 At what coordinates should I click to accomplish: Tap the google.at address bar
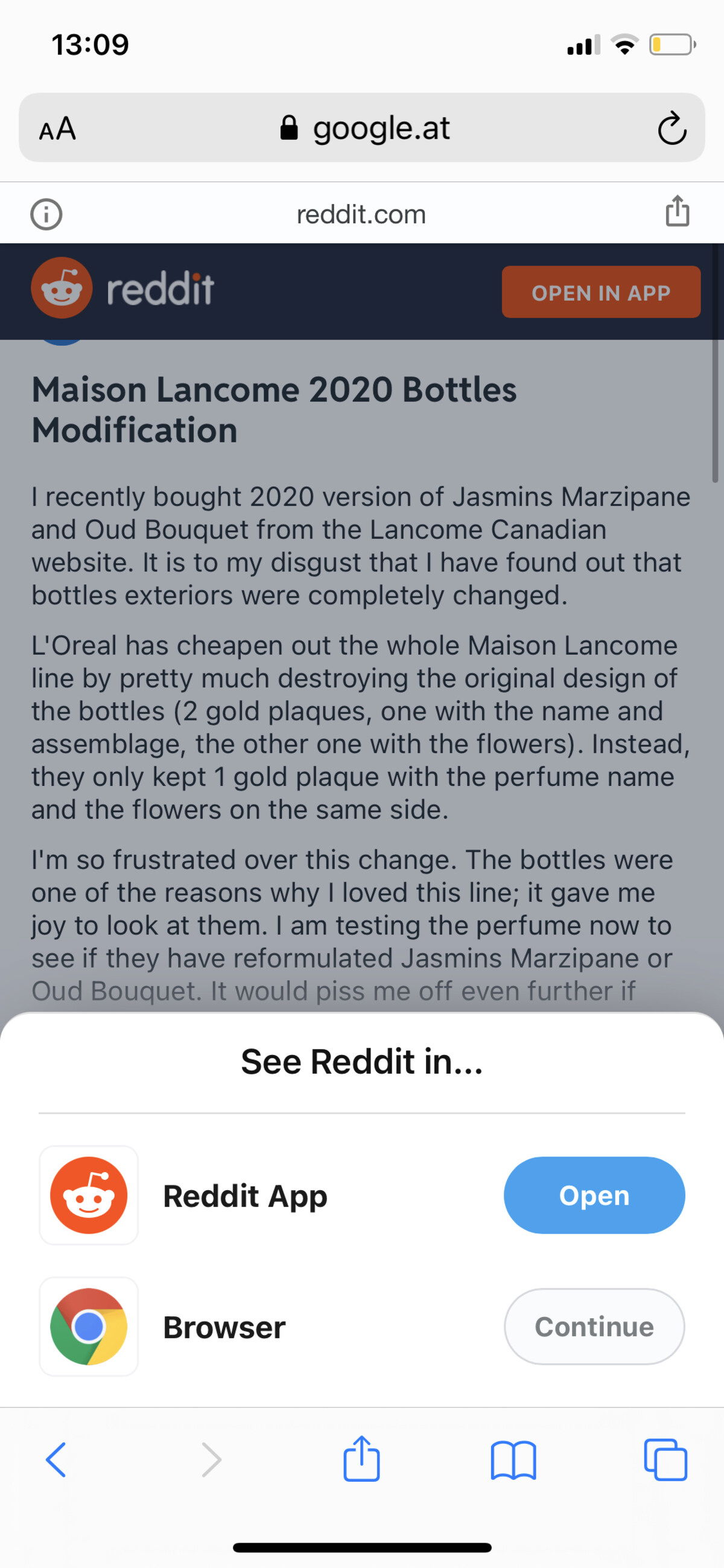pos(362,128)
